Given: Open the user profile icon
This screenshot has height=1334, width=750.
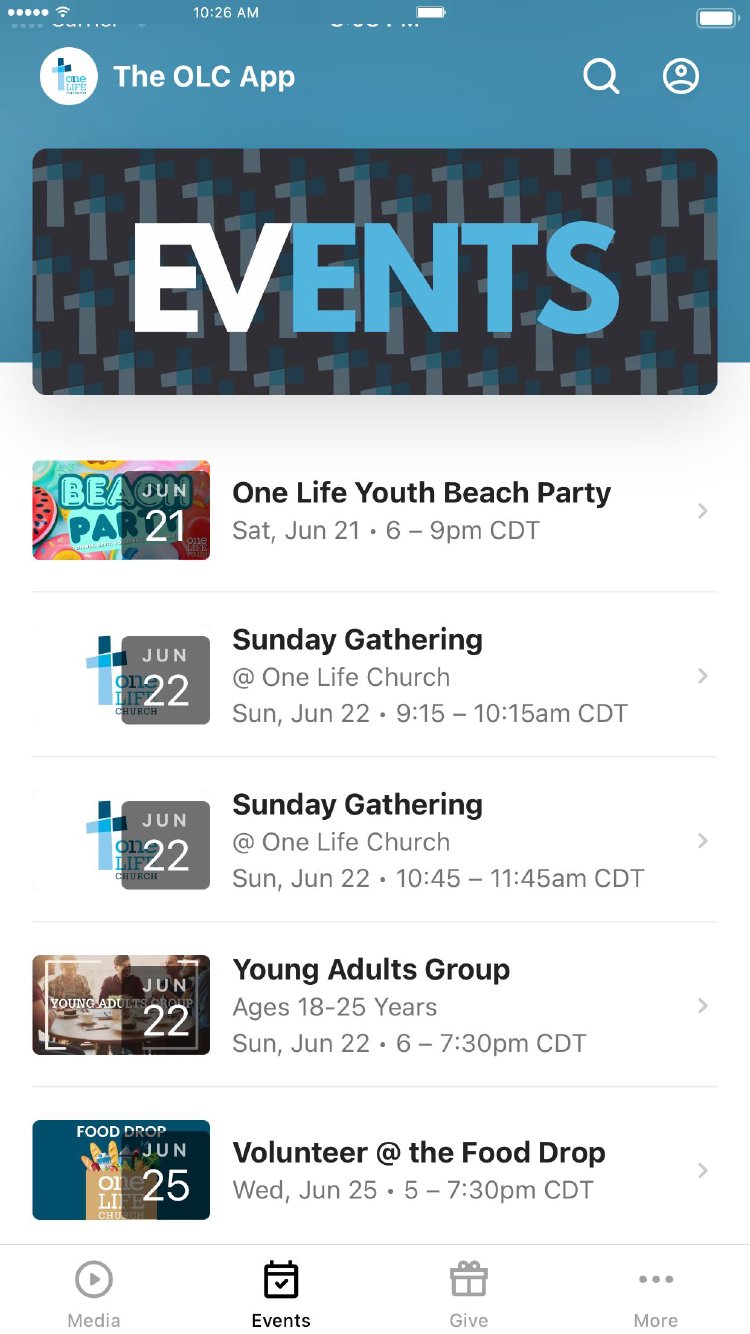Looking at the screenshot, I should point(681,76).
